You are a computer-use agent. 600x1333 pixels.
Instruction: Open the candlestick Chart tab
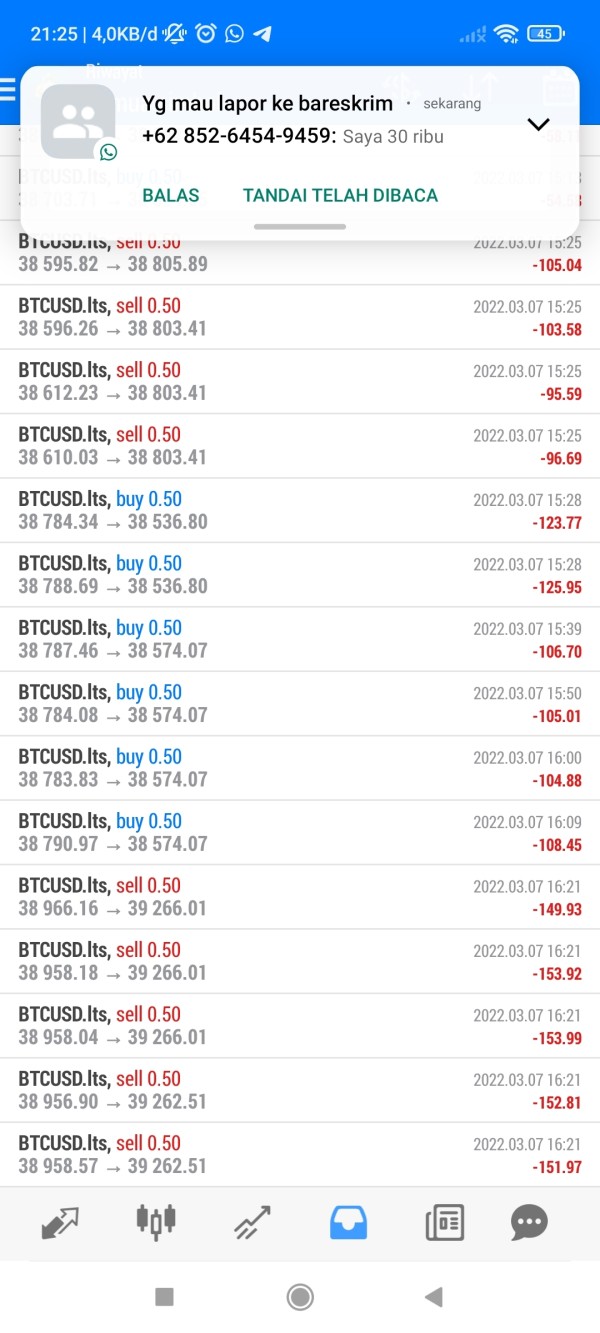tap(156, 1220)
